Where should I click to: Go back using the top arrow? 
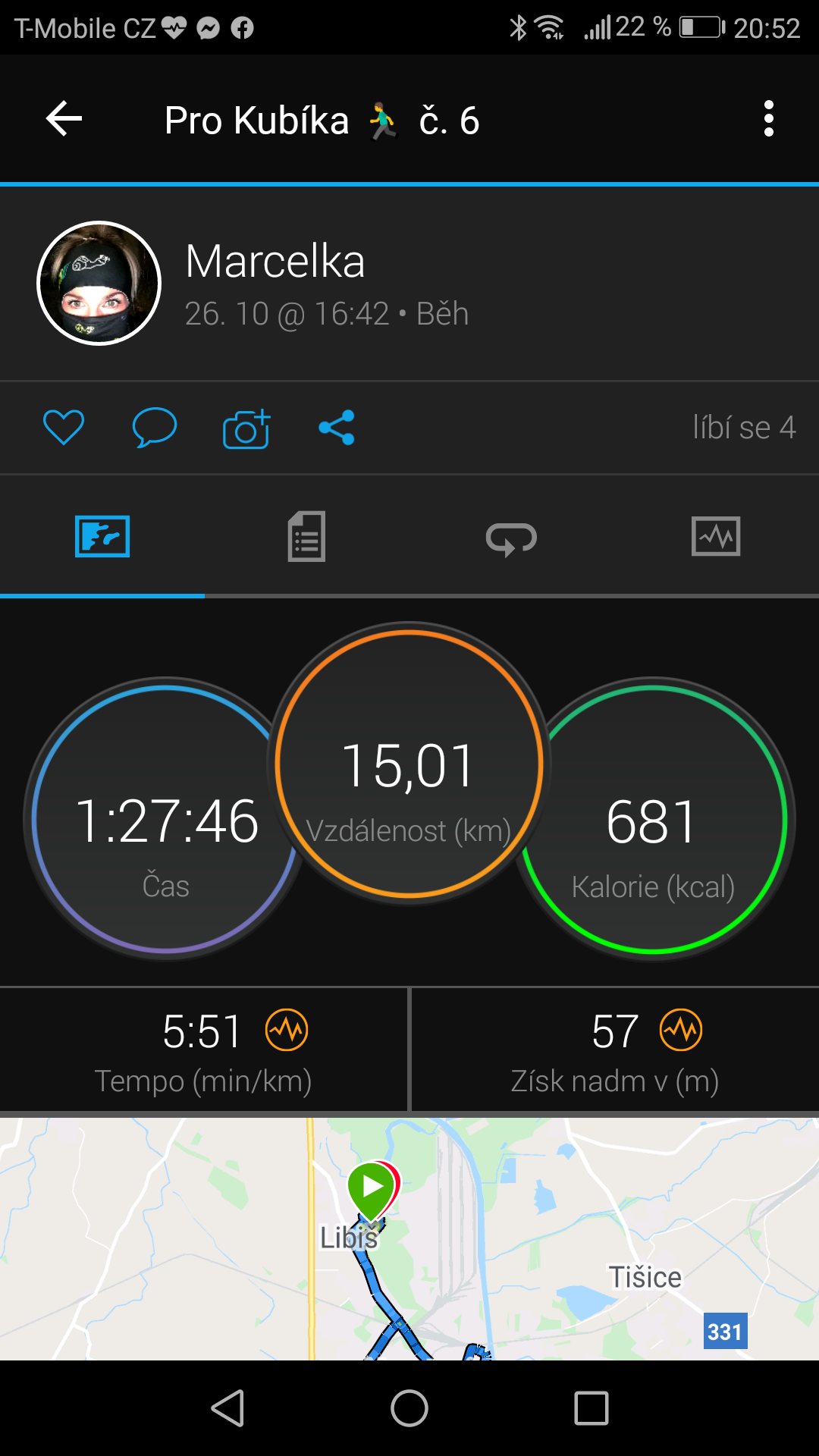(x=64, y=119)
